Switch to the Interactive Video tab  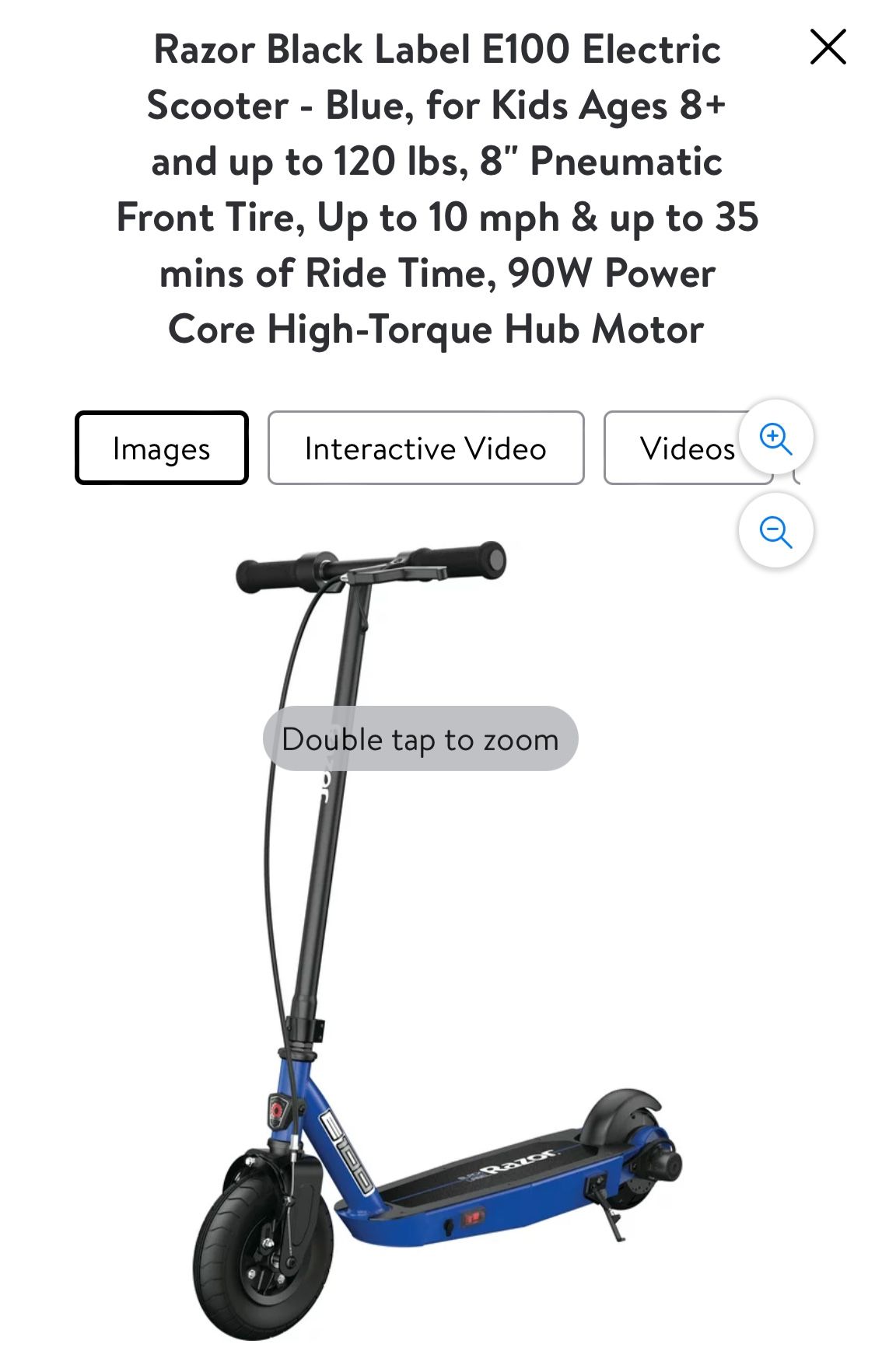coord(425,449)
